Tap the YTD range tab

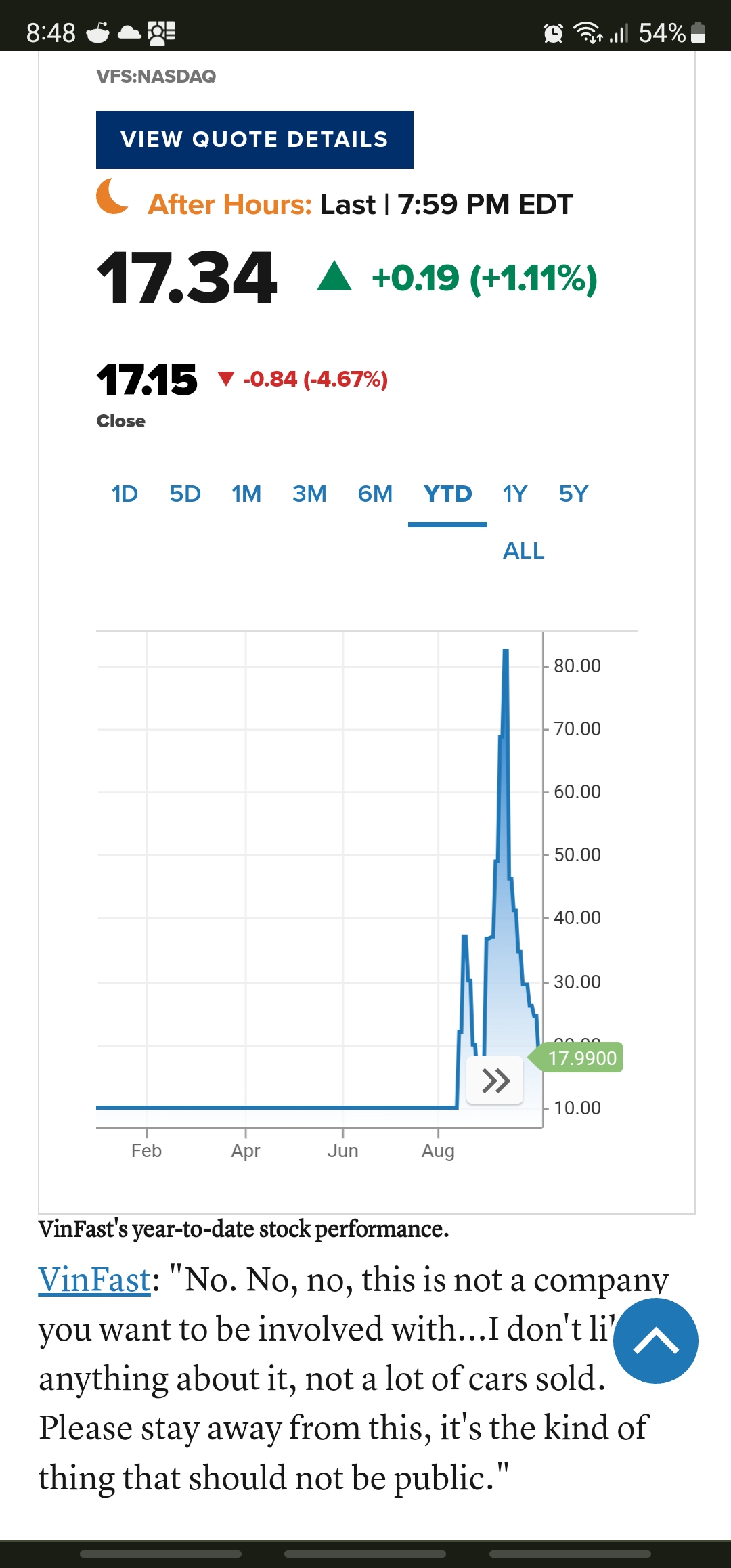click(447, 494)
